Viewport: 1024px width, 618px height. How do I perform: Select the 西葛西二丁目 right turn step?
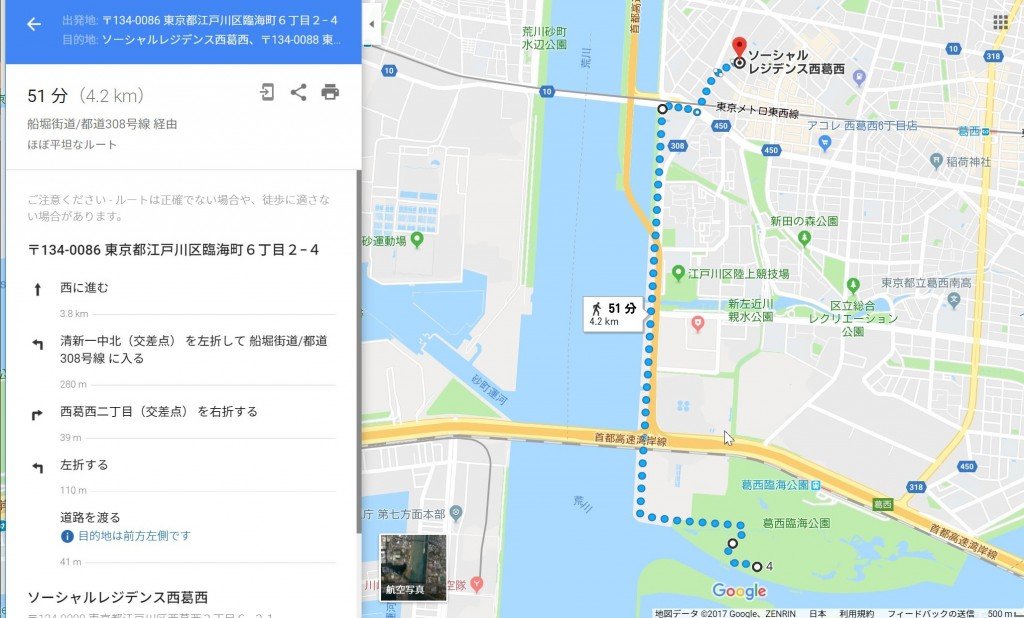[158, 411]
